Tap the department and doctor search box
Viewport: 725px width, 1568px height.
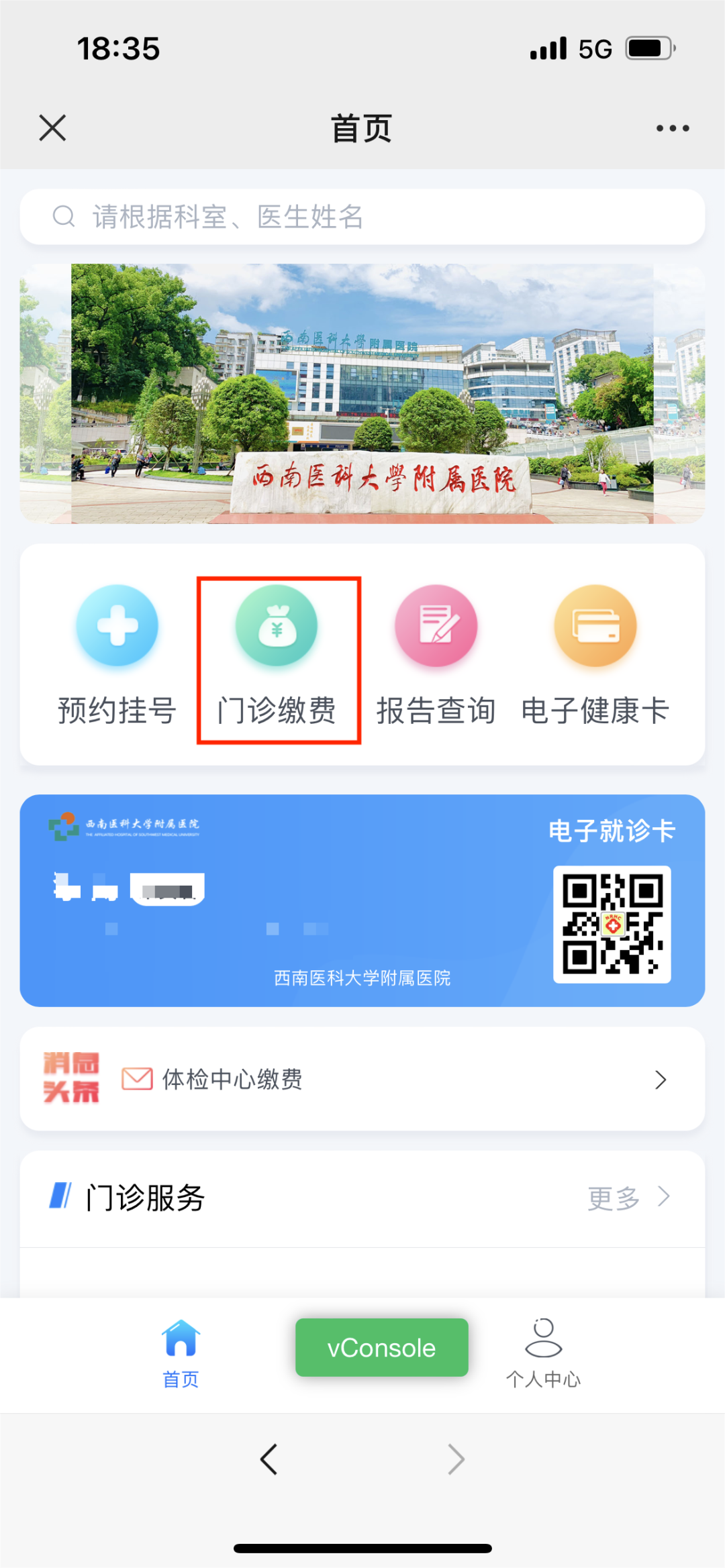click(362, 217)
